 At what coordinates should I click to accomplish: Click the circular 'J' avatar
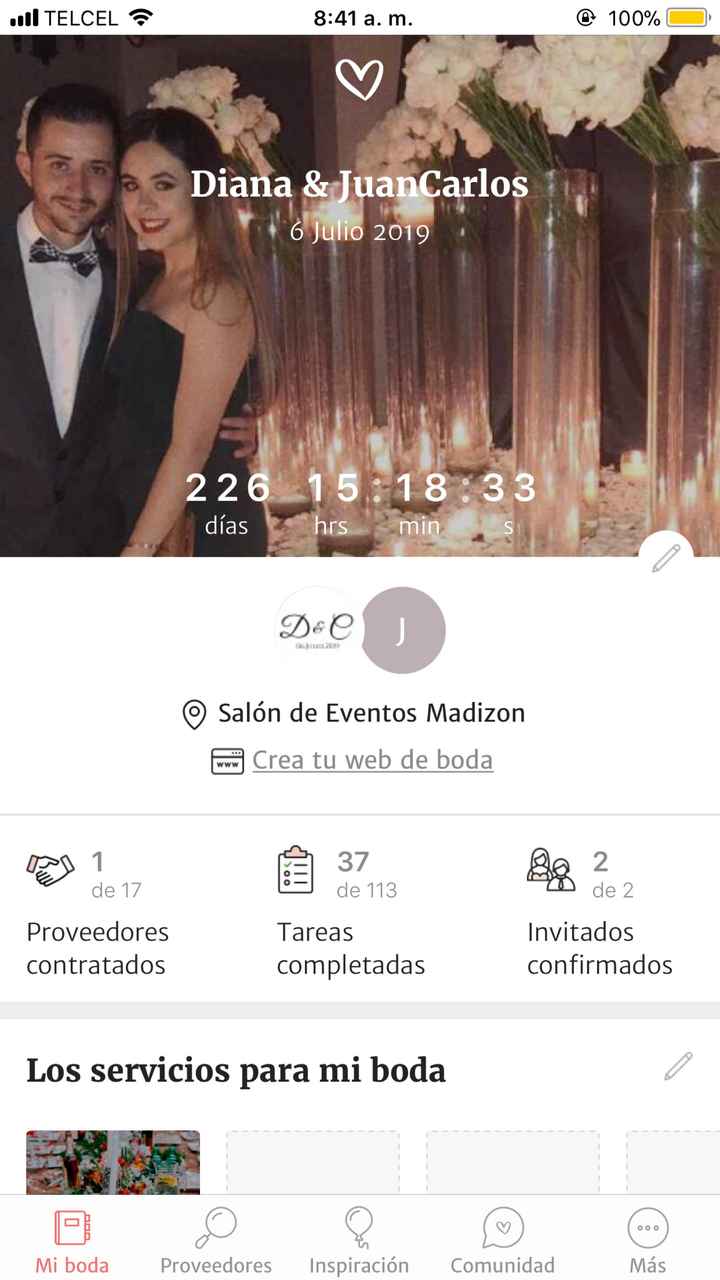tap(402, 629)
